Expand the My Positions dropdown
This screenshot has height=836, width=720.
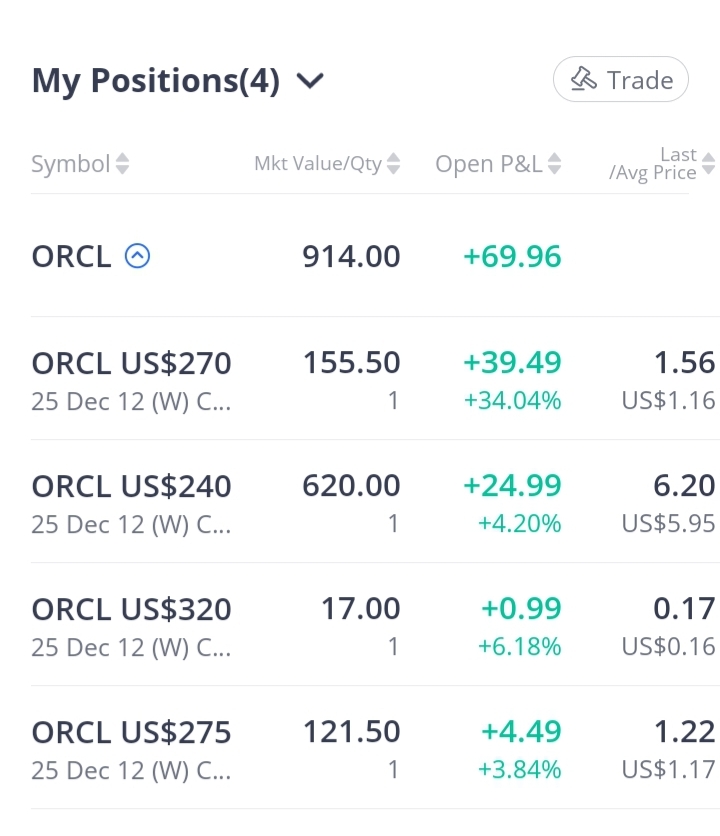311,81
